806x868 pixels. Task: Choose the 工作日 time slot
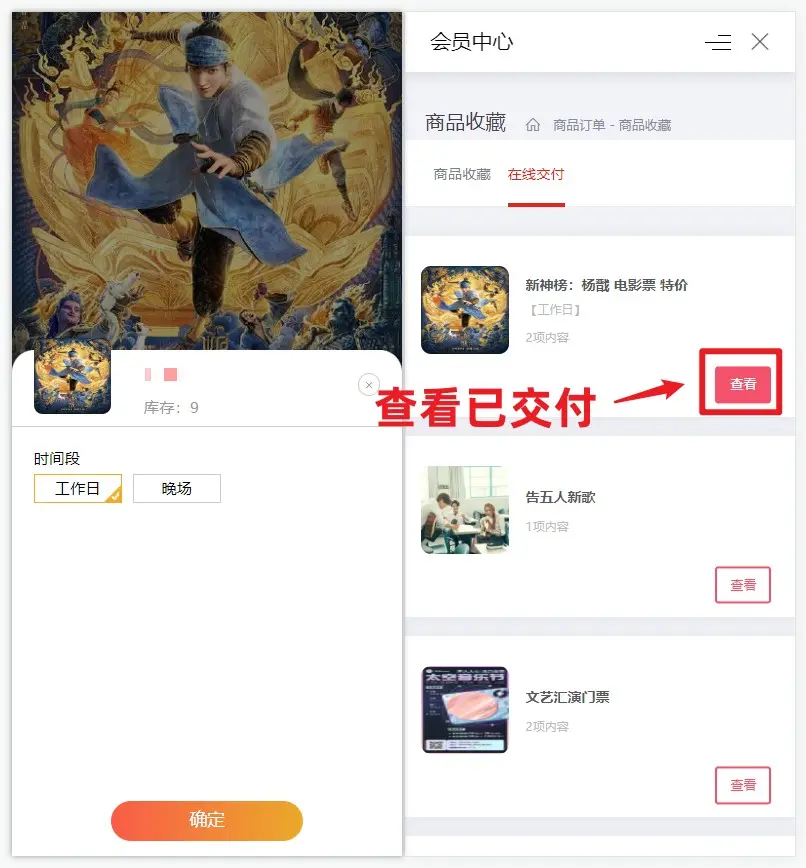78,489
